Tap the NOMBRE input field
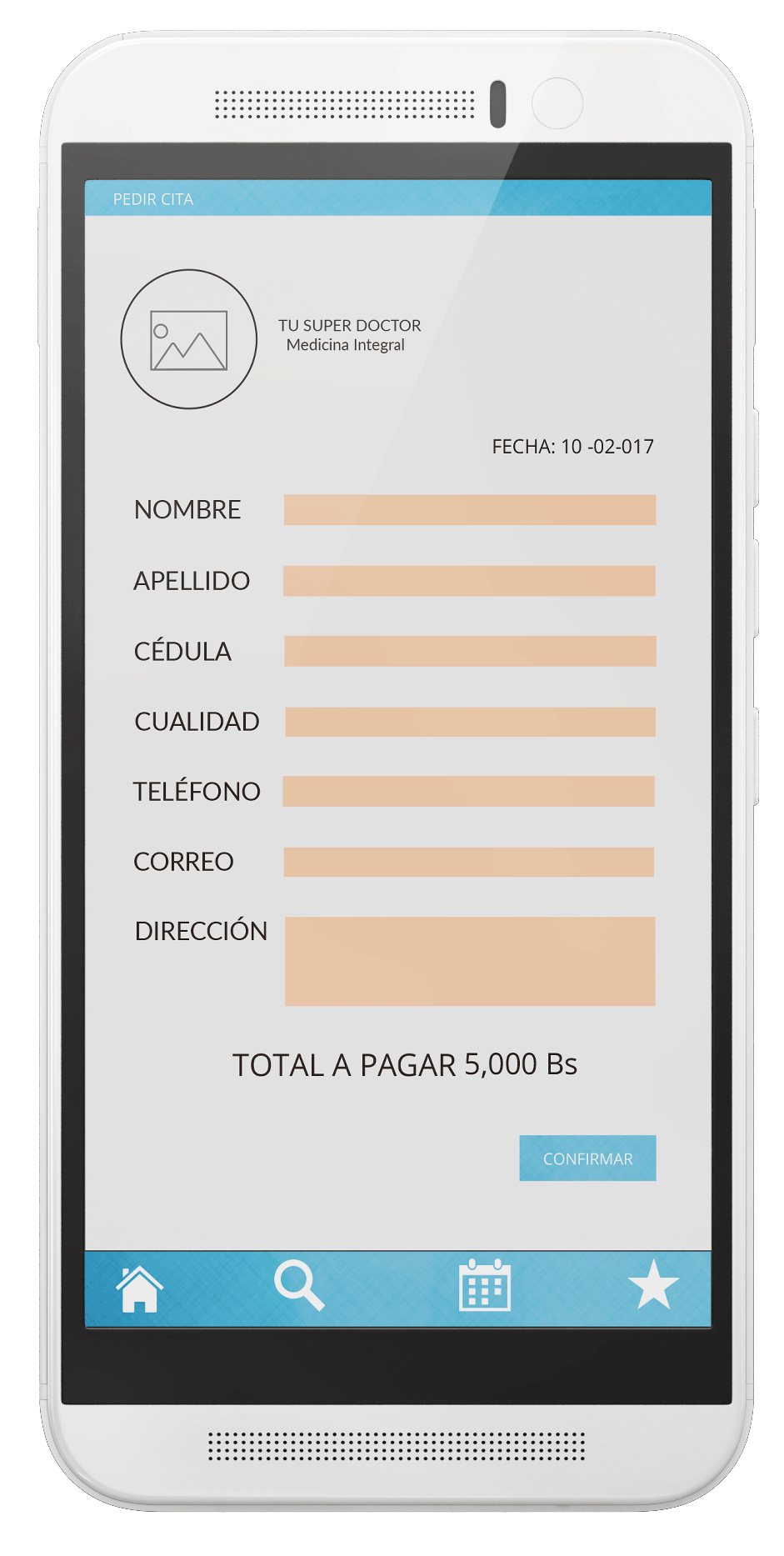 click(469, 509)
